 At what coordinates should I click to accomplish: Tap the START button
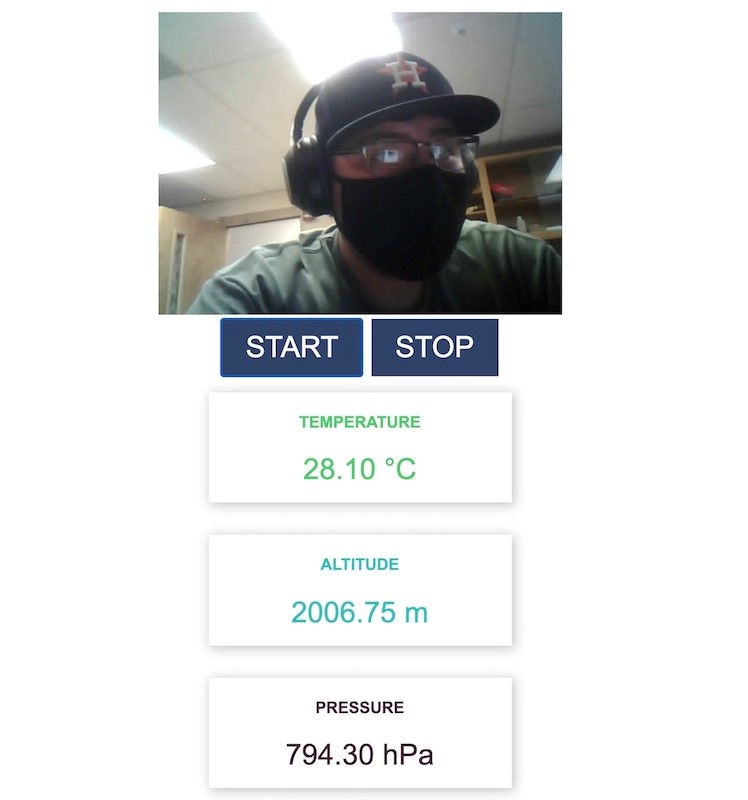[291, 347]
